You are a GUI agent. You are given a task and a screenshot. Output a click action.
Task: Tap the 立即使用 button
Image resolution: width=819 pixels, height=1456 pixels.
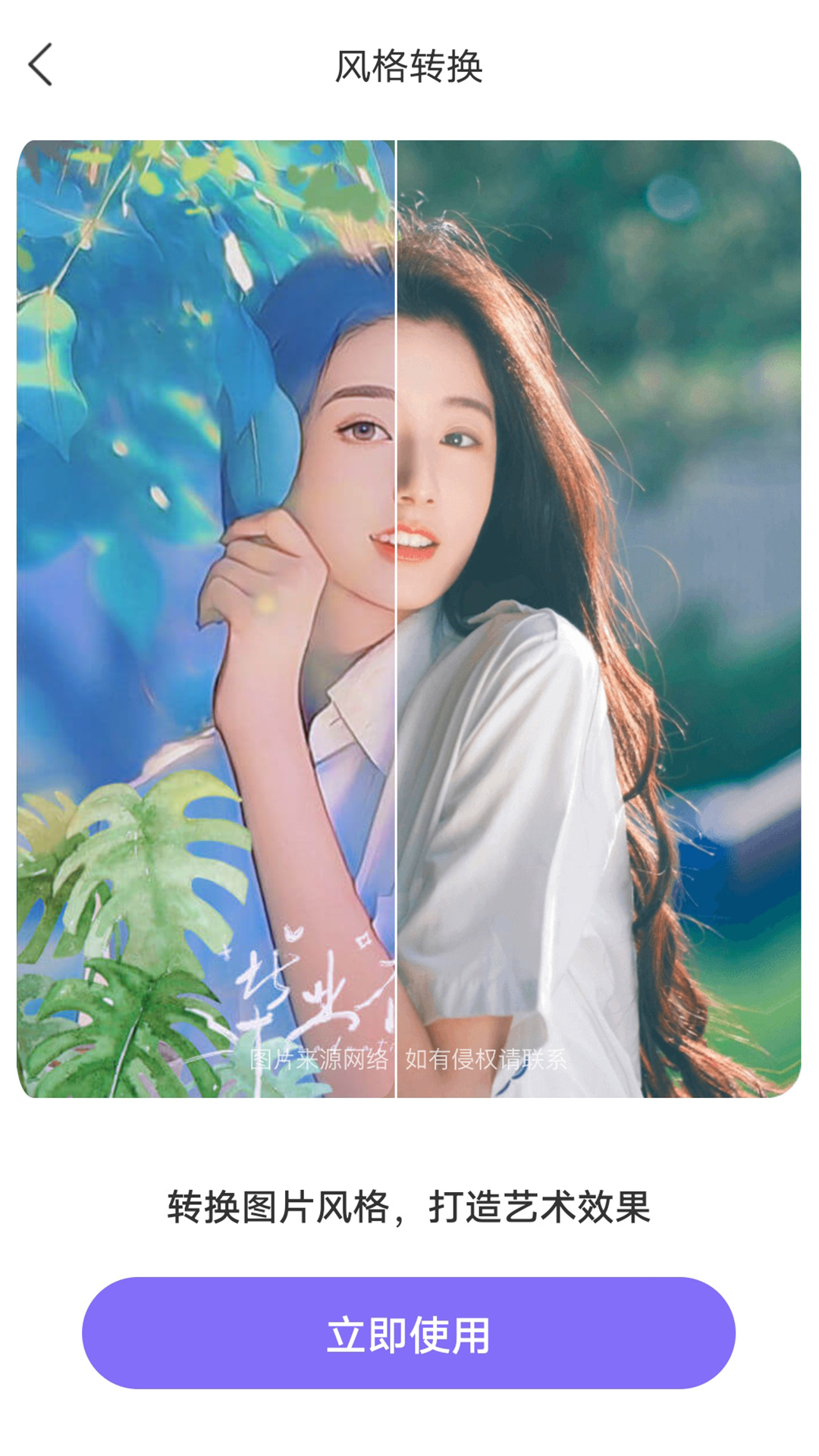click(409, 1334)
